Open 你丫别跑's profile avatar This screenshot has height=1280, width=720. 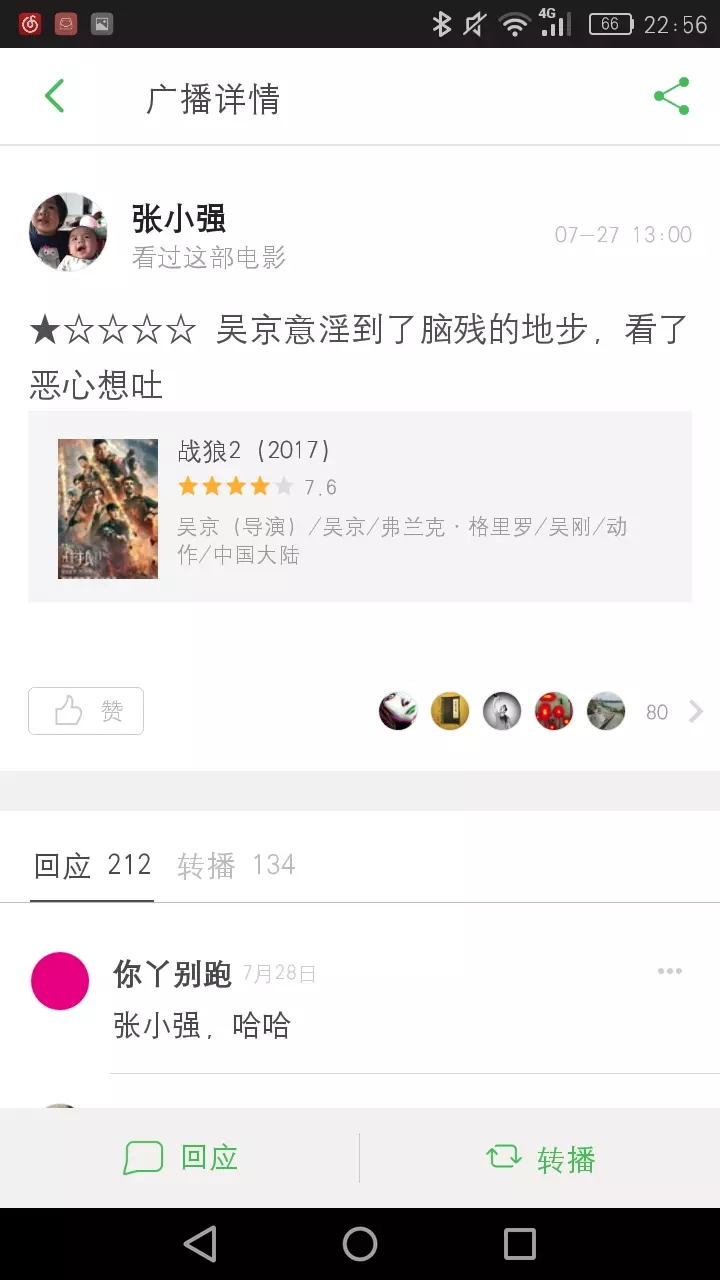tap(60, 981)
